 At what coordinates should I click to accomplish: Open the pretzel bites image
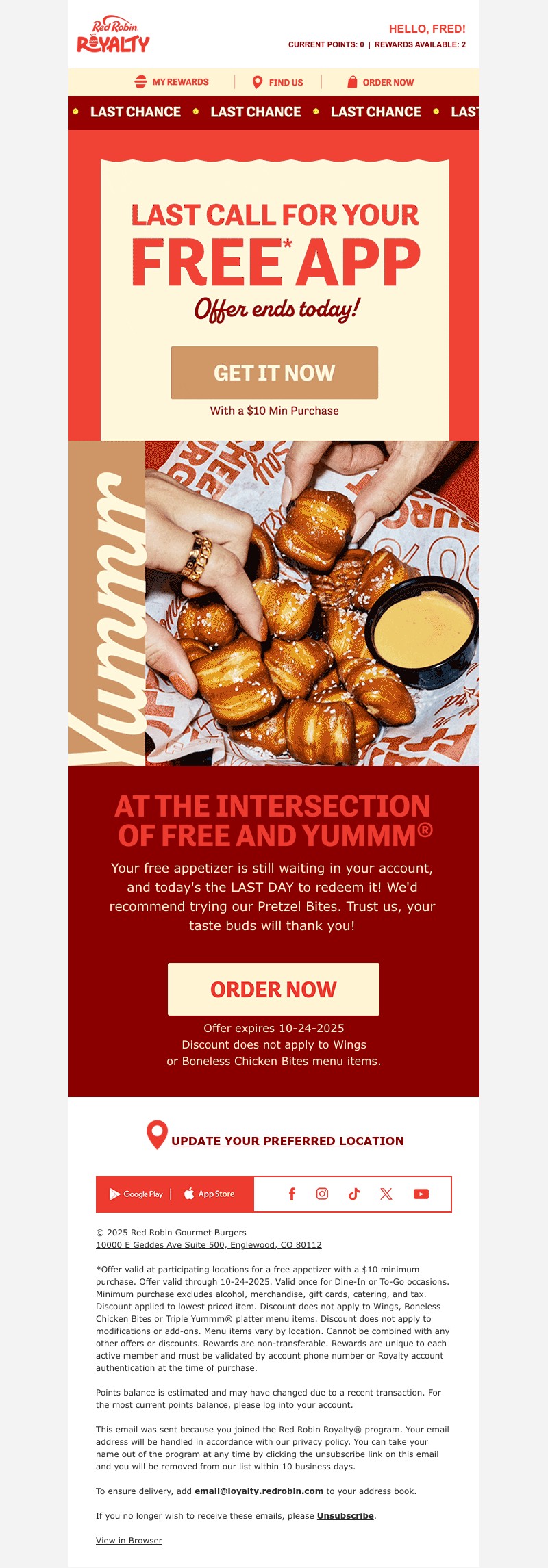click(312, 602)
